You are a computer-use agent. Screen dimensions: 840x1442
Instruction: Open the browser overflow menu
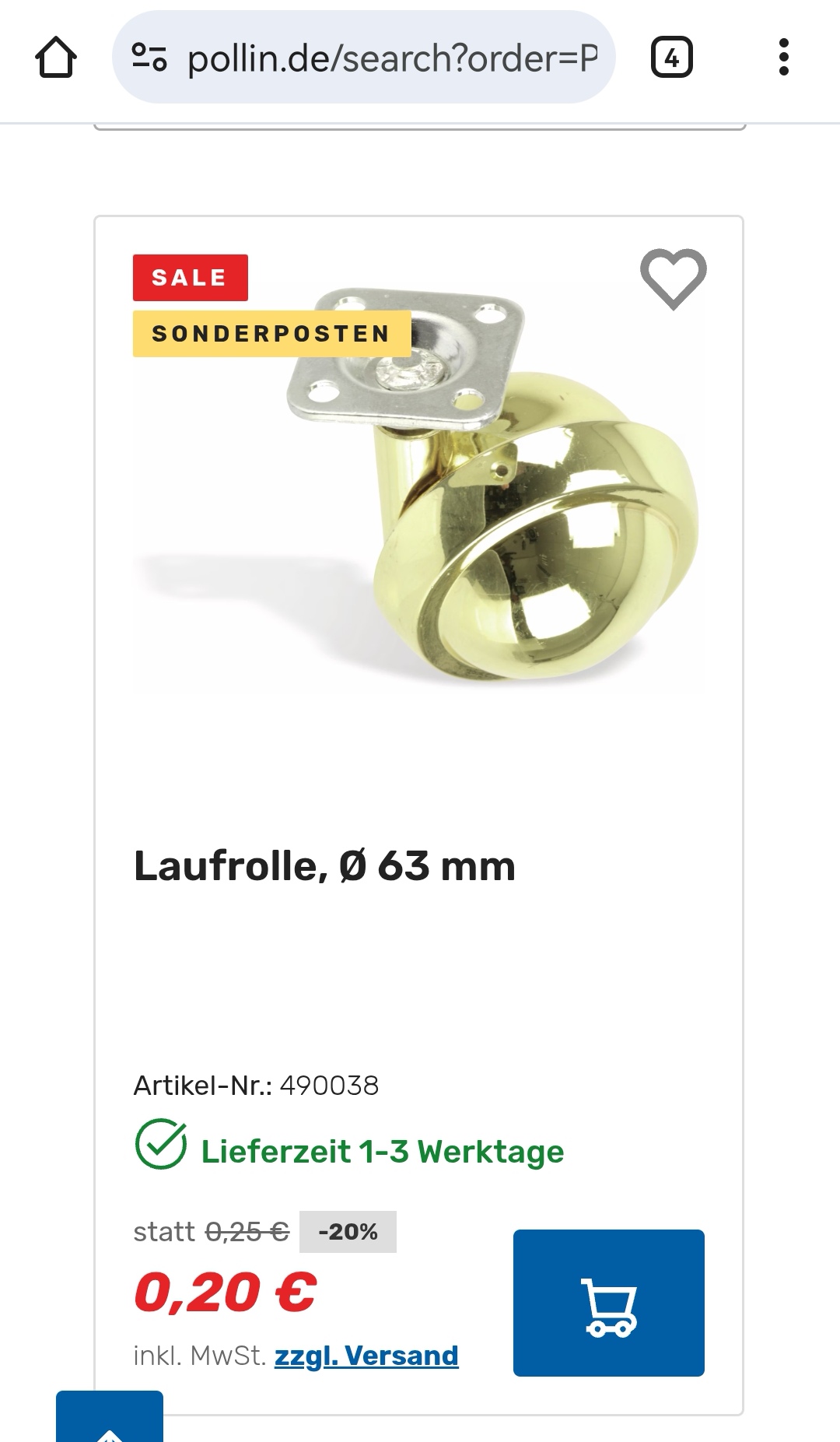pyautogui.click(x=784, y=58)
